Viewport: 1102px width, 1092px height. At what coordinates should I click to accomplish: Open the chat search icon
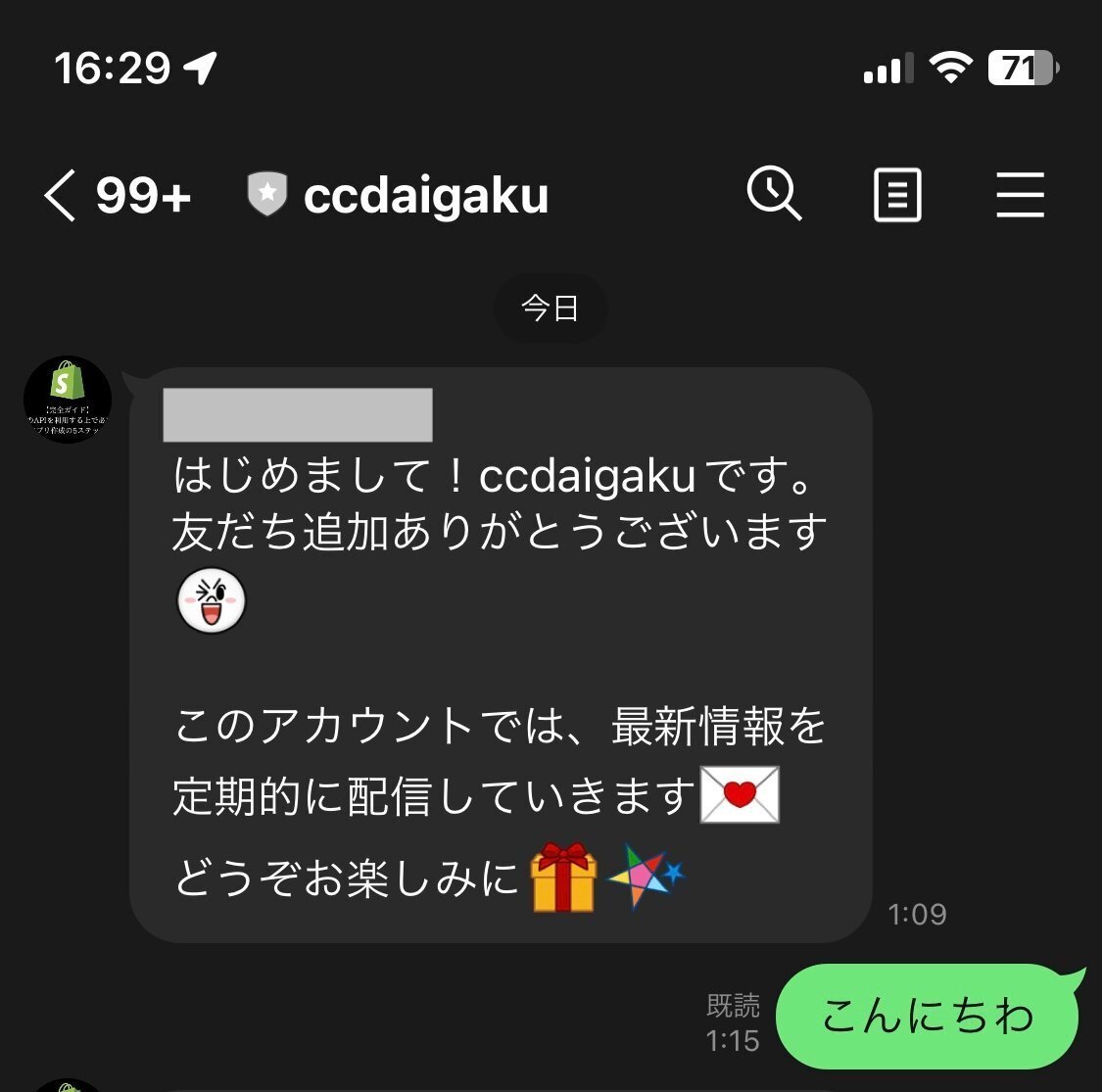click(x=774, y=193)
